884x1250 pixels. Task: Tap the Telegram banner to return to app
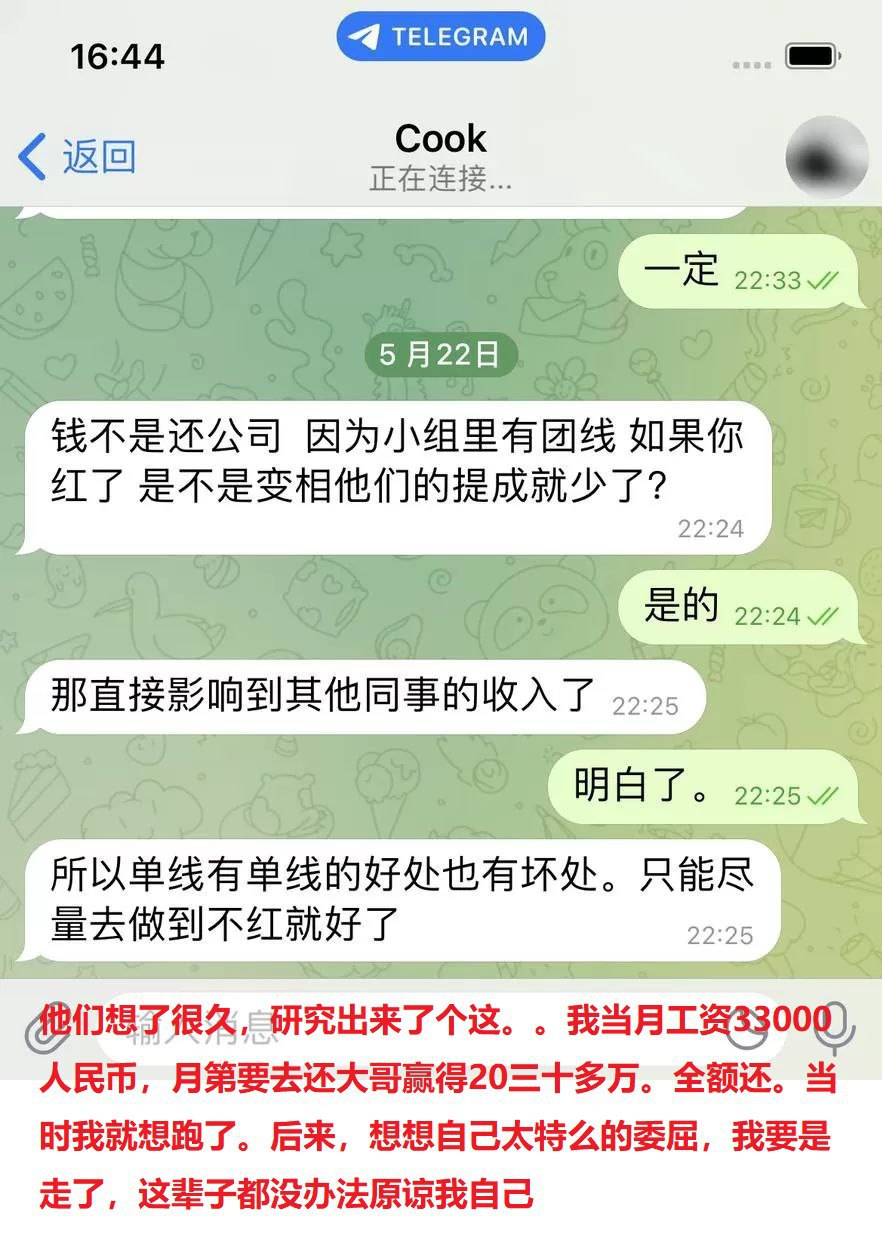(x=441, y=36)
